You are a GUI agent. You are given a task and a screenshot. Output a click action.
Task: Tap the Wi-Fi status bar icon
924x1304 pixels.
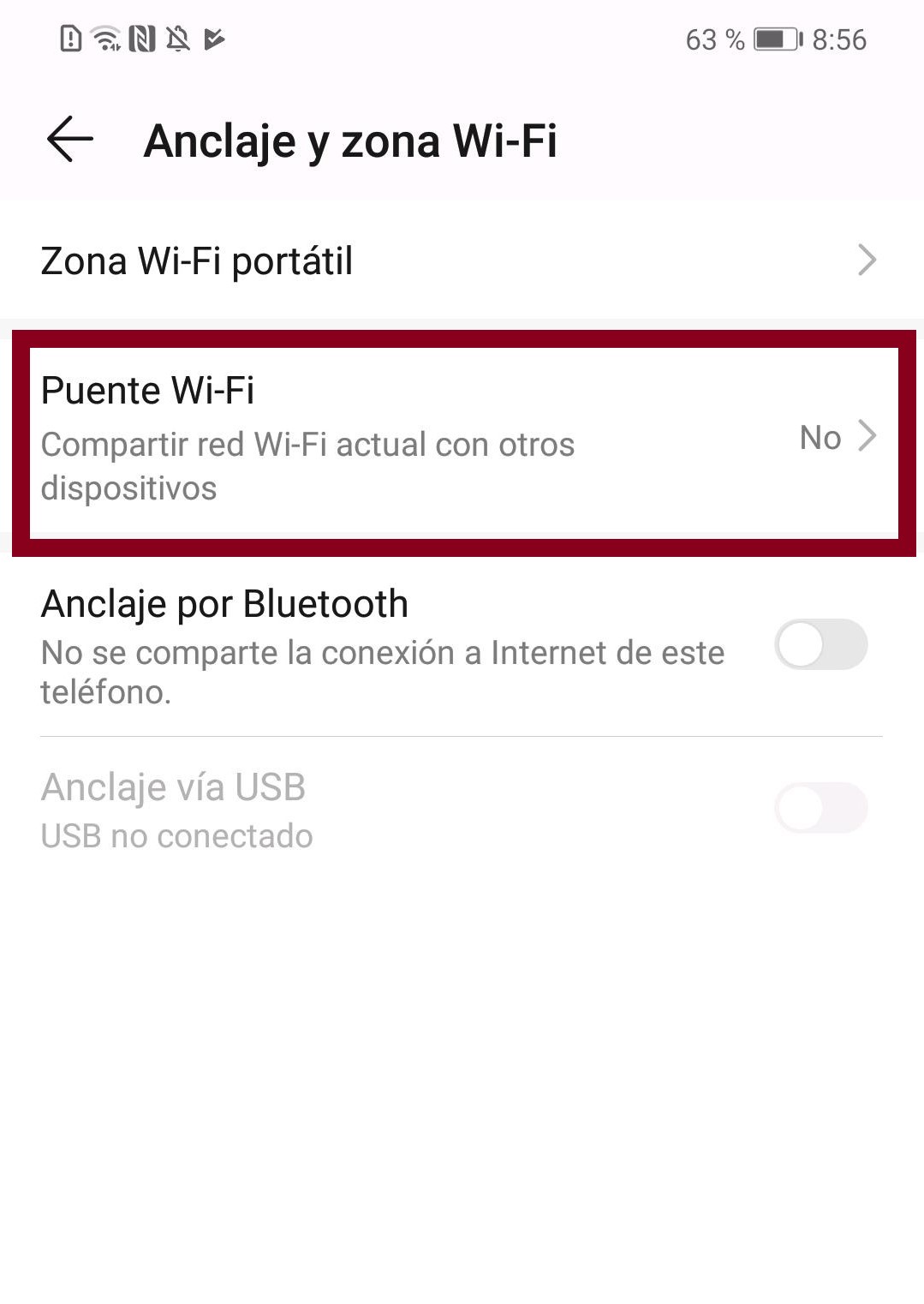[x=105, y=39]
